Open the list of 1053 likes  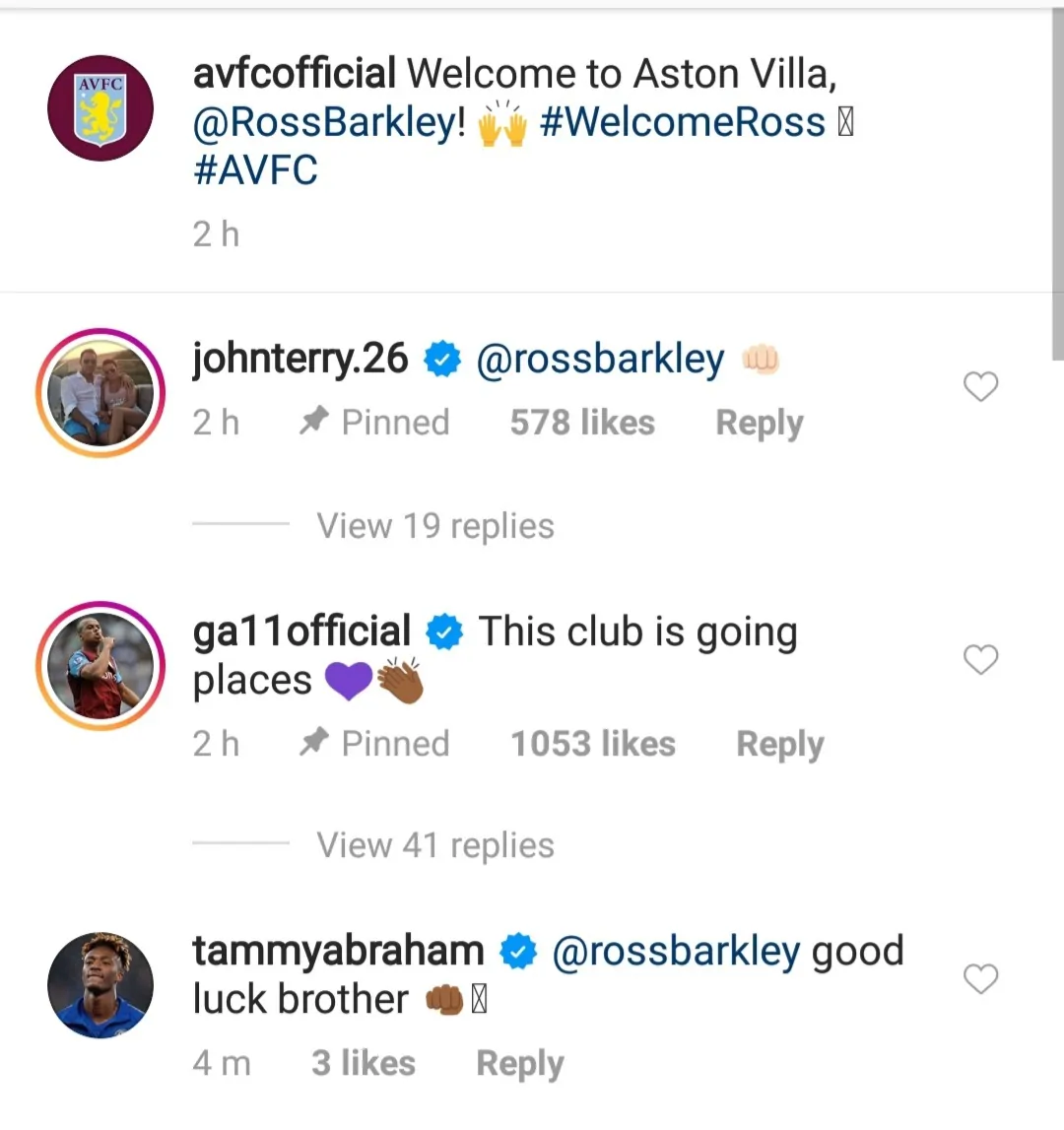point(591,743)
